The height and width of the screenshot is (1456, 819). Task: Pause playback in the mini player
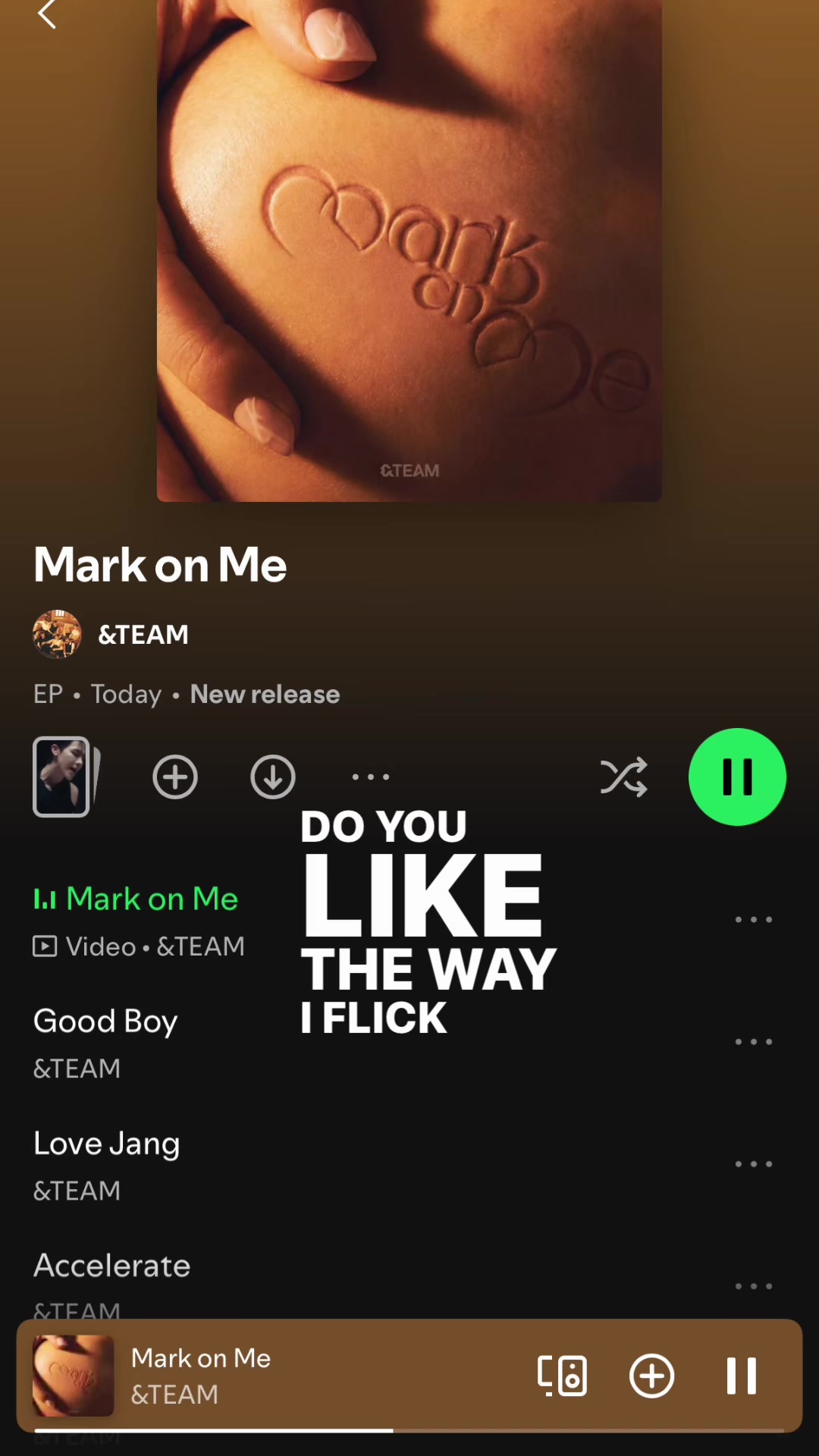coord(741,1376)
